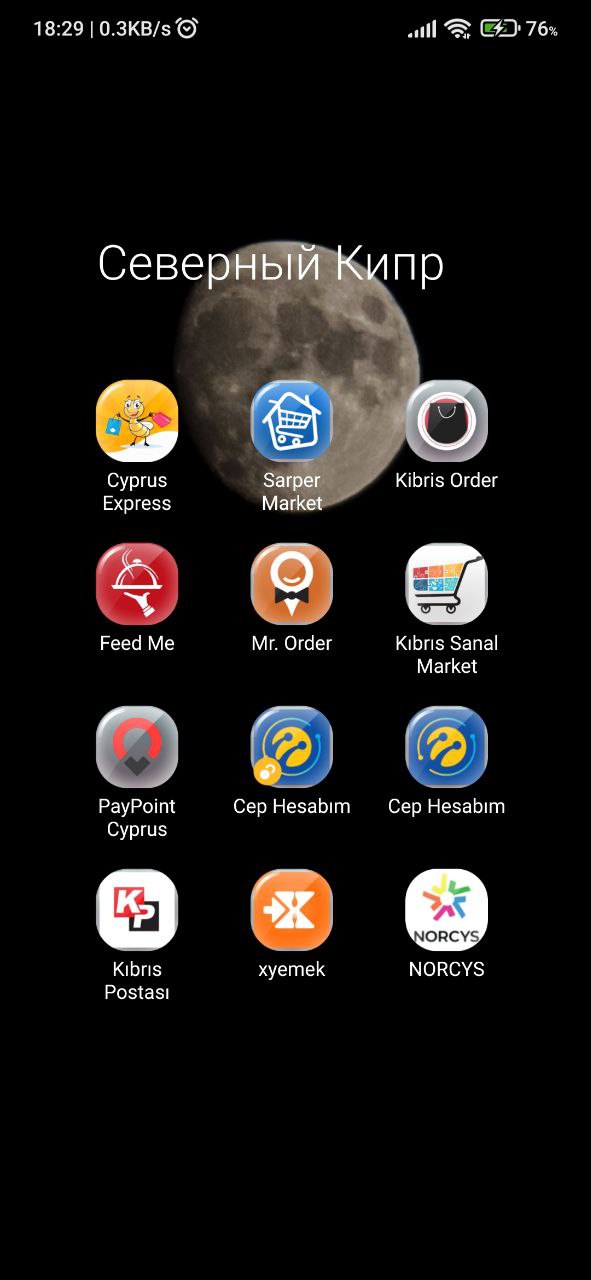This screenshot has height=1280, width=591.
Task: Launch the Feed Me app
Action: tap(137, 584)
